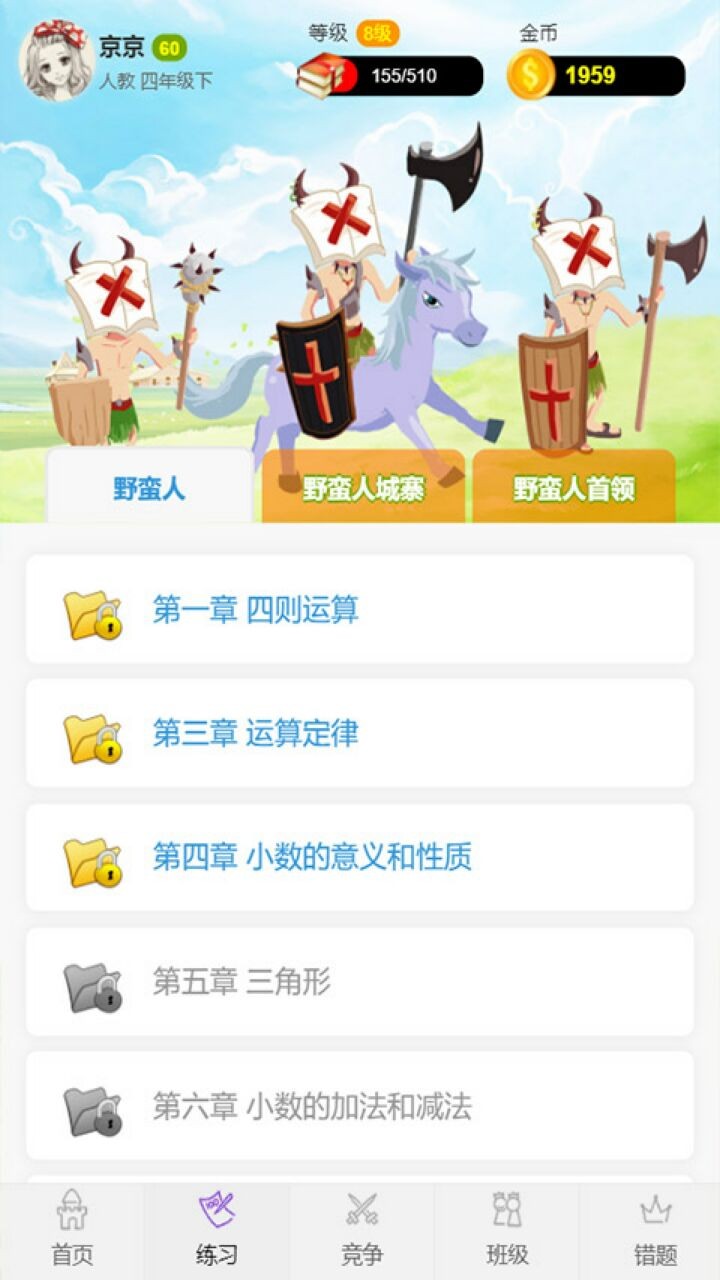Select the 野蛮人首领 tab

pos(574,488)
